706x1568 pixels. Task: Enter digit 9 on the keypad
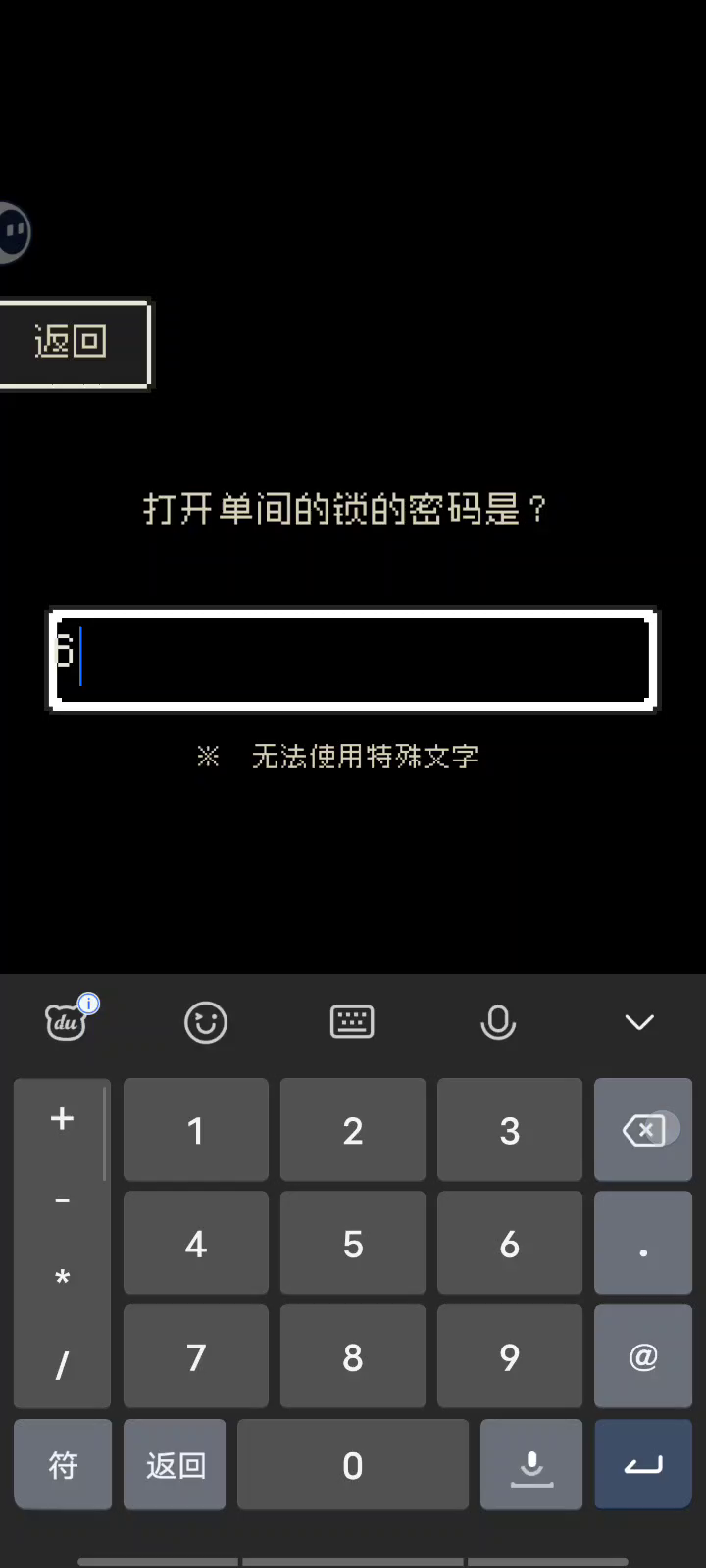[510, 1356]
